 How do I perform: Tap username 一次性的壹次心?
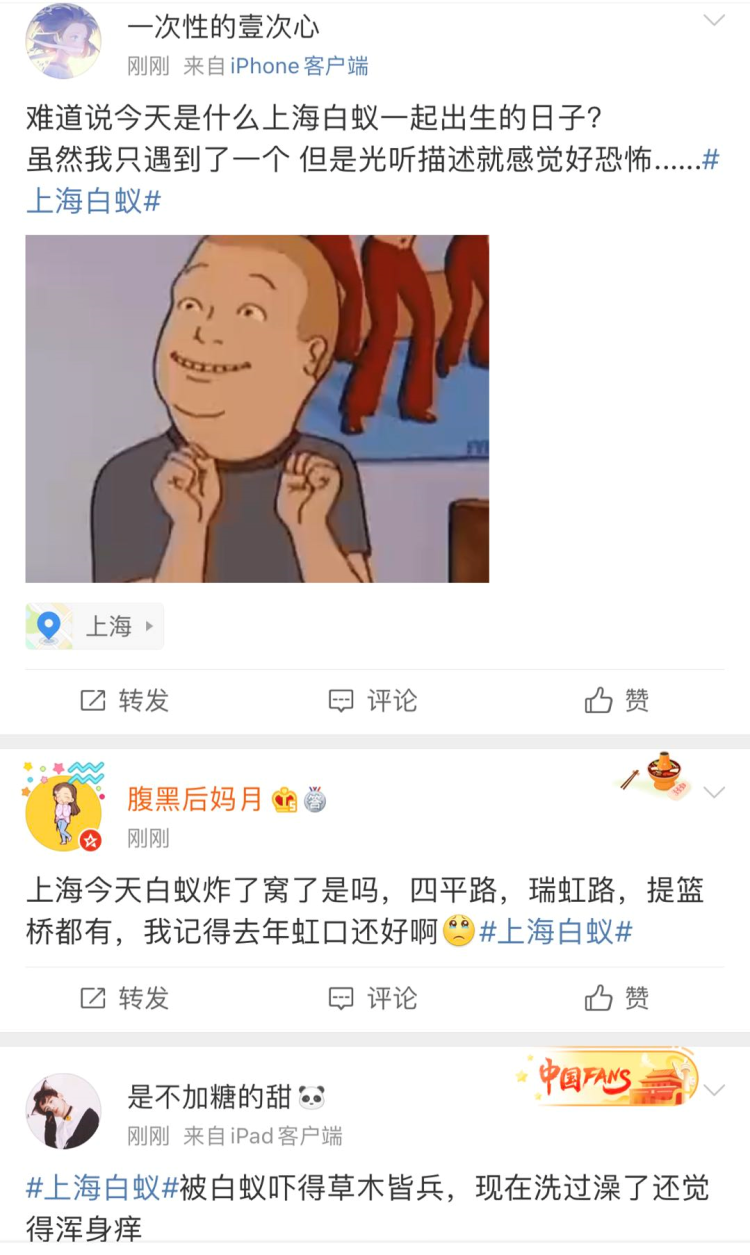(223, 27)
